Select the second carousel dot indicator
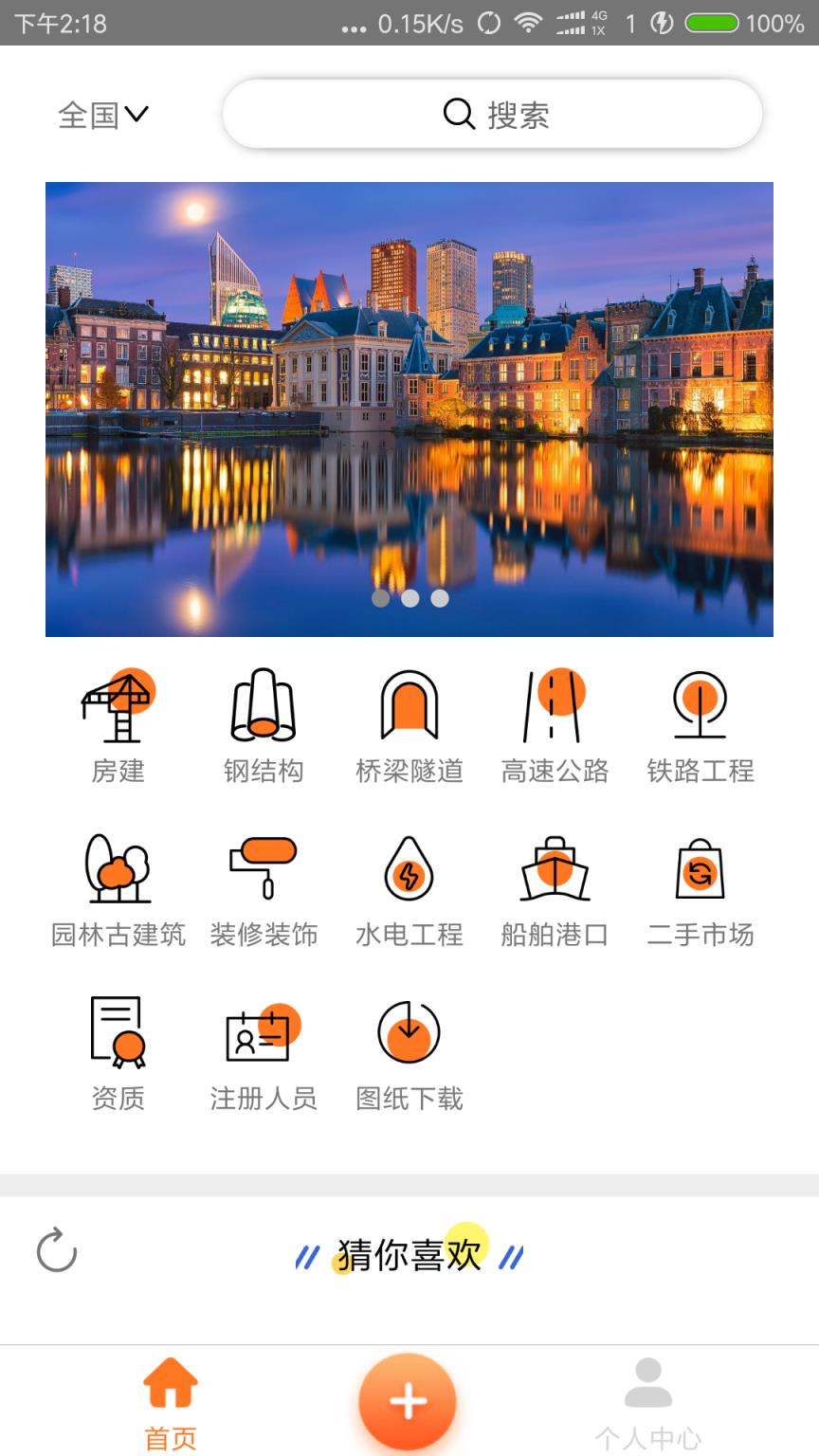Screen dimensions: 819x1456 (410, 598)
